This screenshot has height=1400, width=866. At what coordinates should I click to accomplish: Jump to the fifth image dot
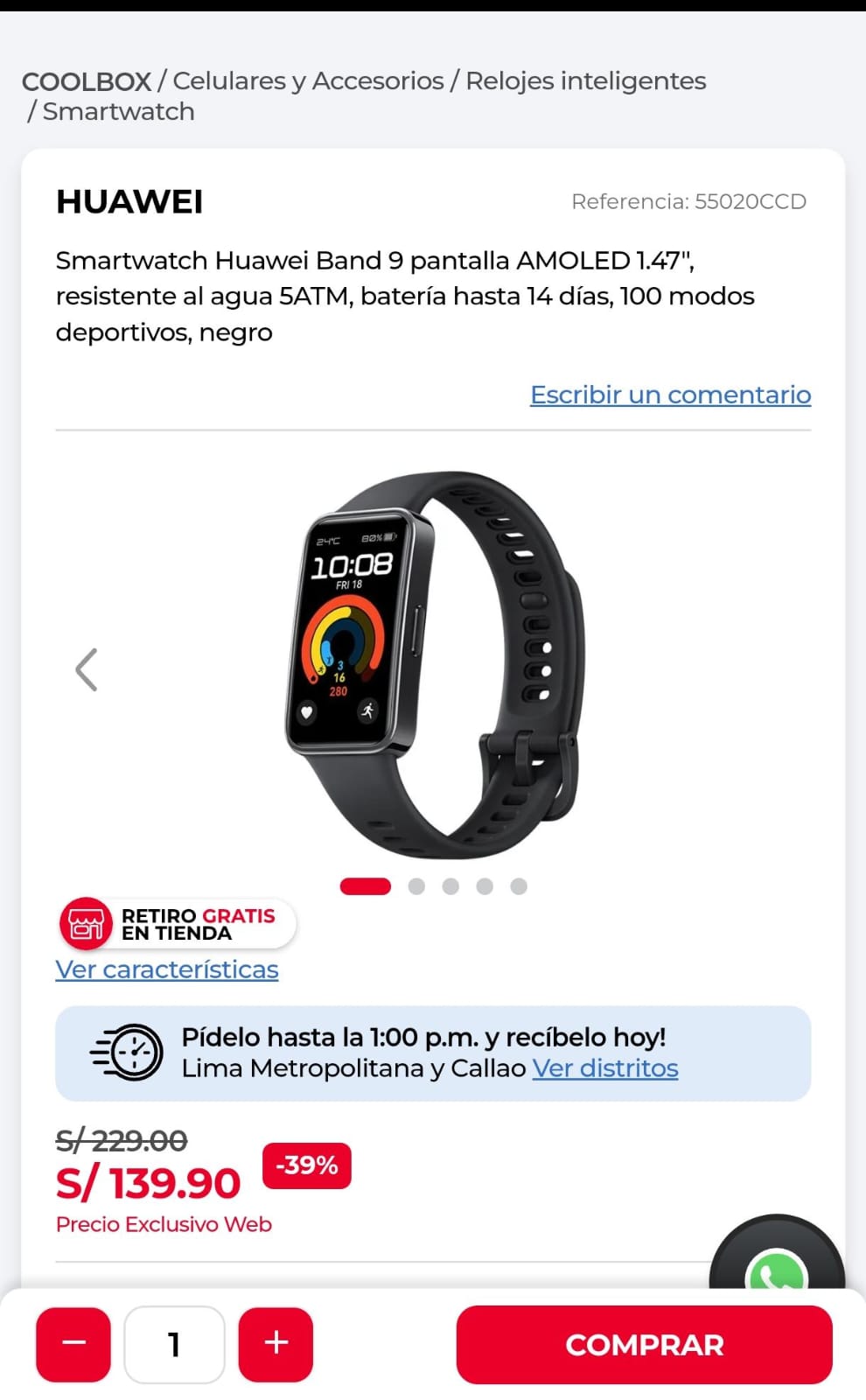pyautogui.click(x=519, y=886)
